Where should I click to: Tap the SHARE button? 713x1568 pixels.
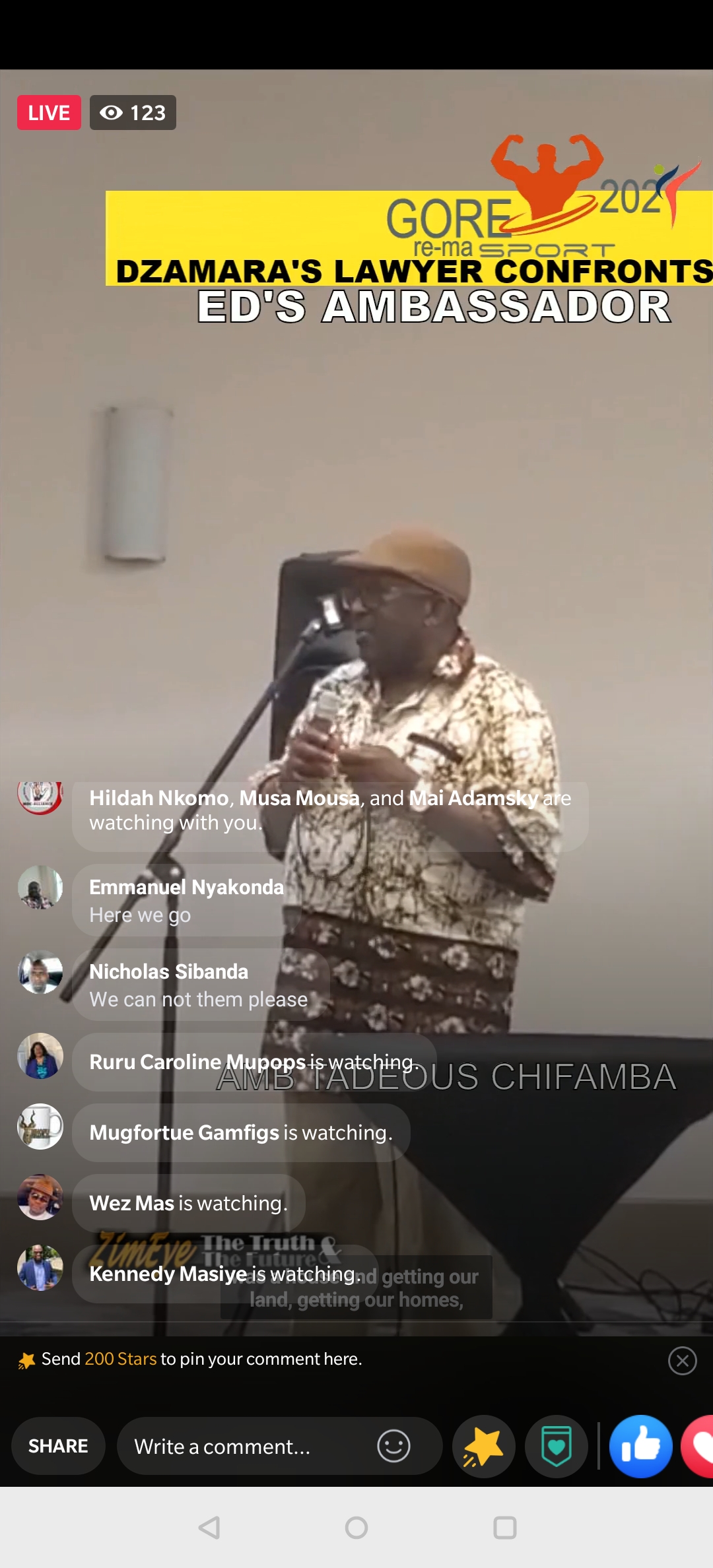(x=58, y=1446)
